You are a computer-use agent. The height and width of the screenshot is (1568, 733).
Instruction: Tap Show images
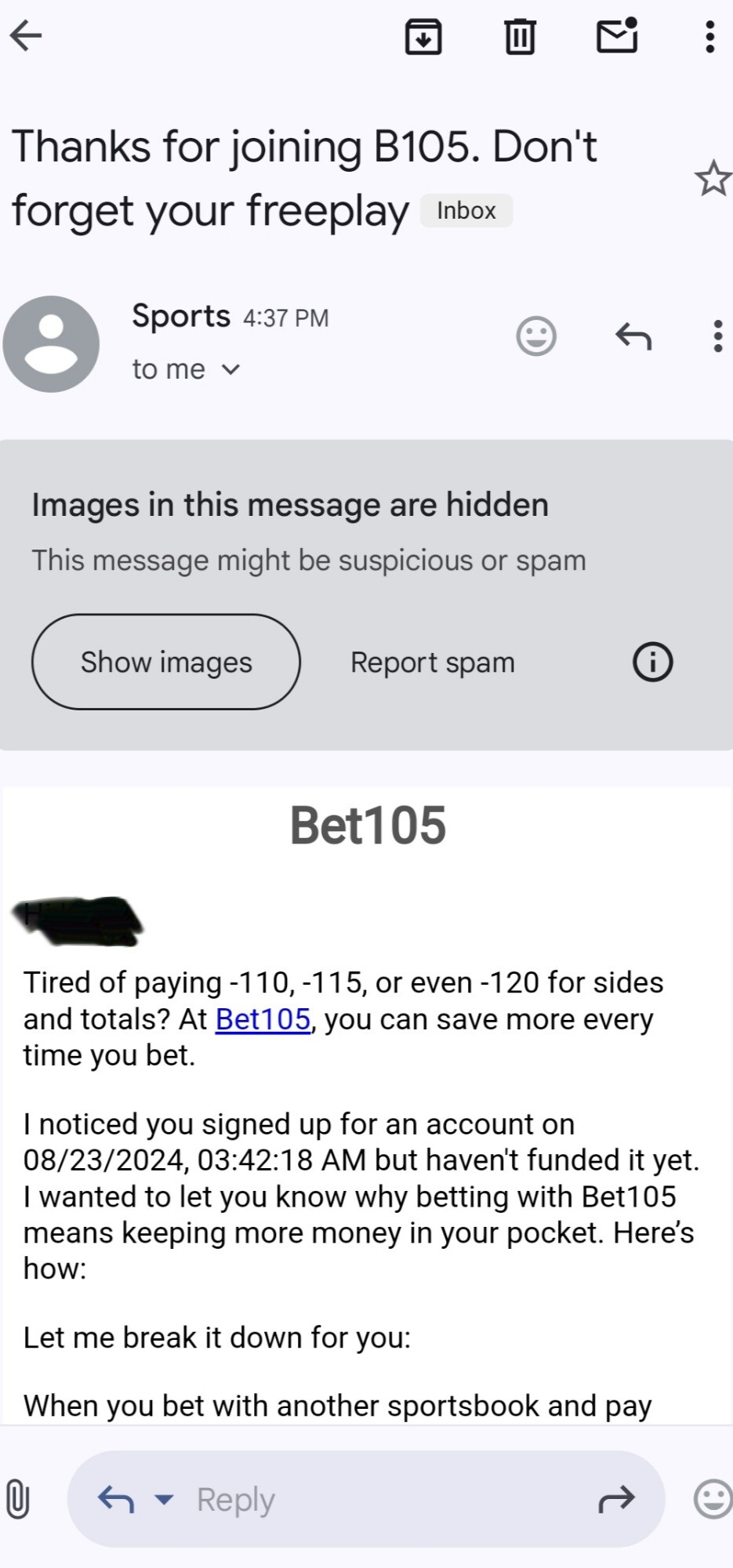[x=166, y=662]
